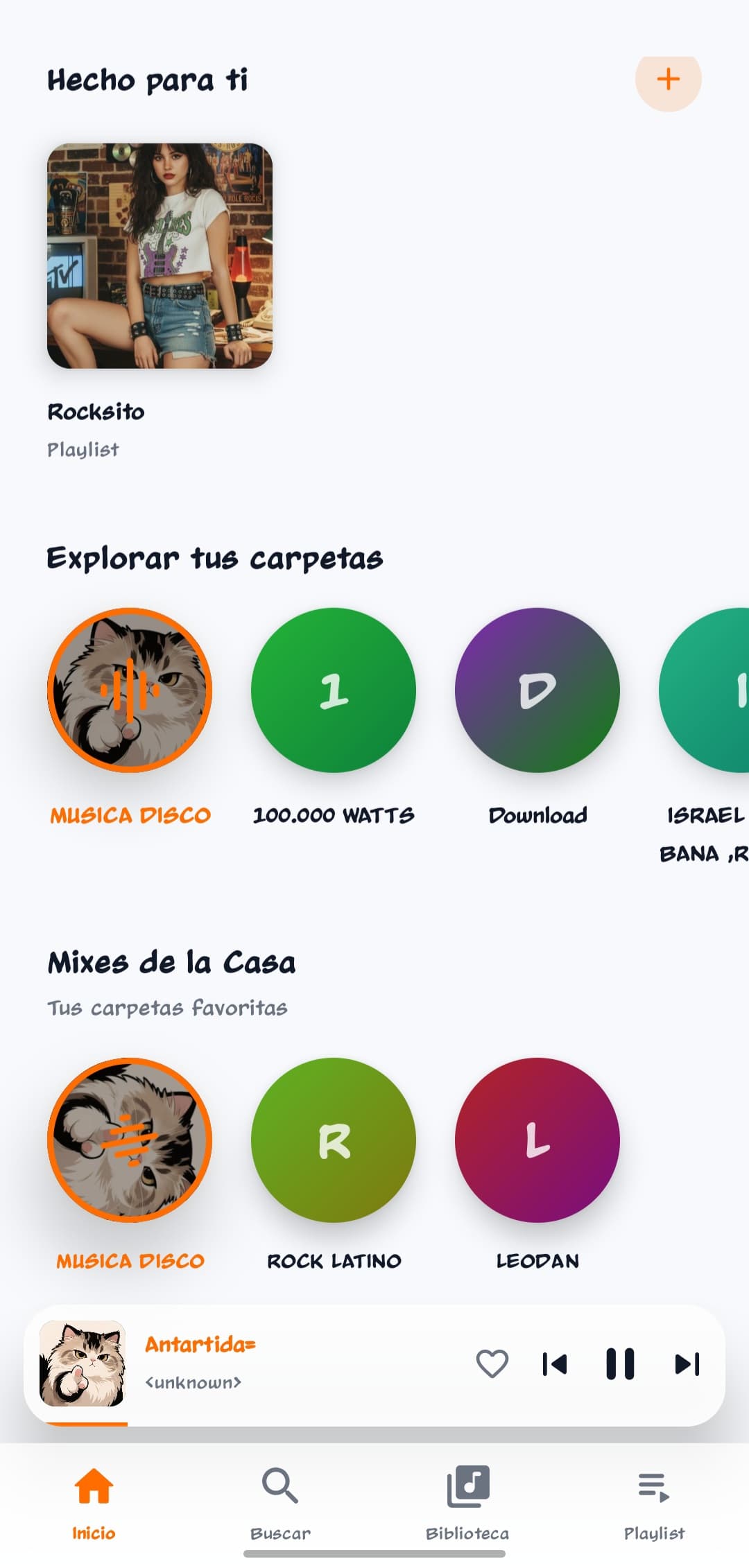Switch to the Biblioteca tab
The width and height of the screenshot is (749, 1568).
point(467,1502)
